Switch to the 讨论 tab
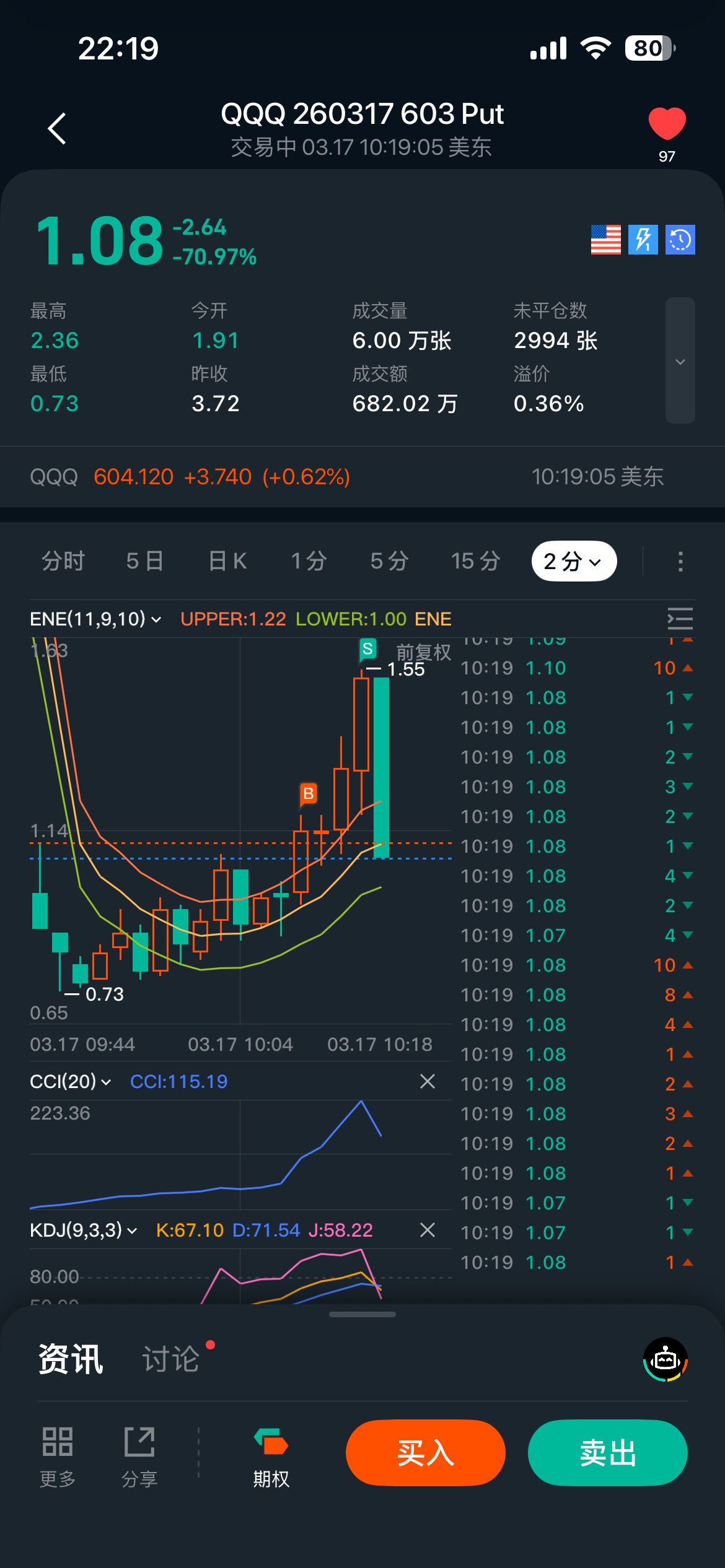Viewport: 725px width, 1568px height. point(170,1359)
